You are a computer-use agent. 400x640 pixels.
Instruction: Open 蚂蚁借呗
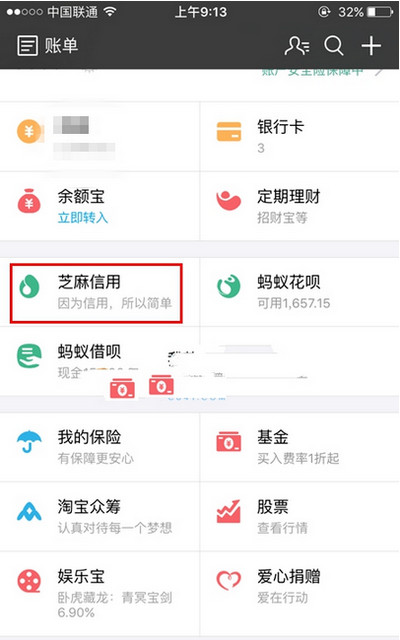click(100, 361)
